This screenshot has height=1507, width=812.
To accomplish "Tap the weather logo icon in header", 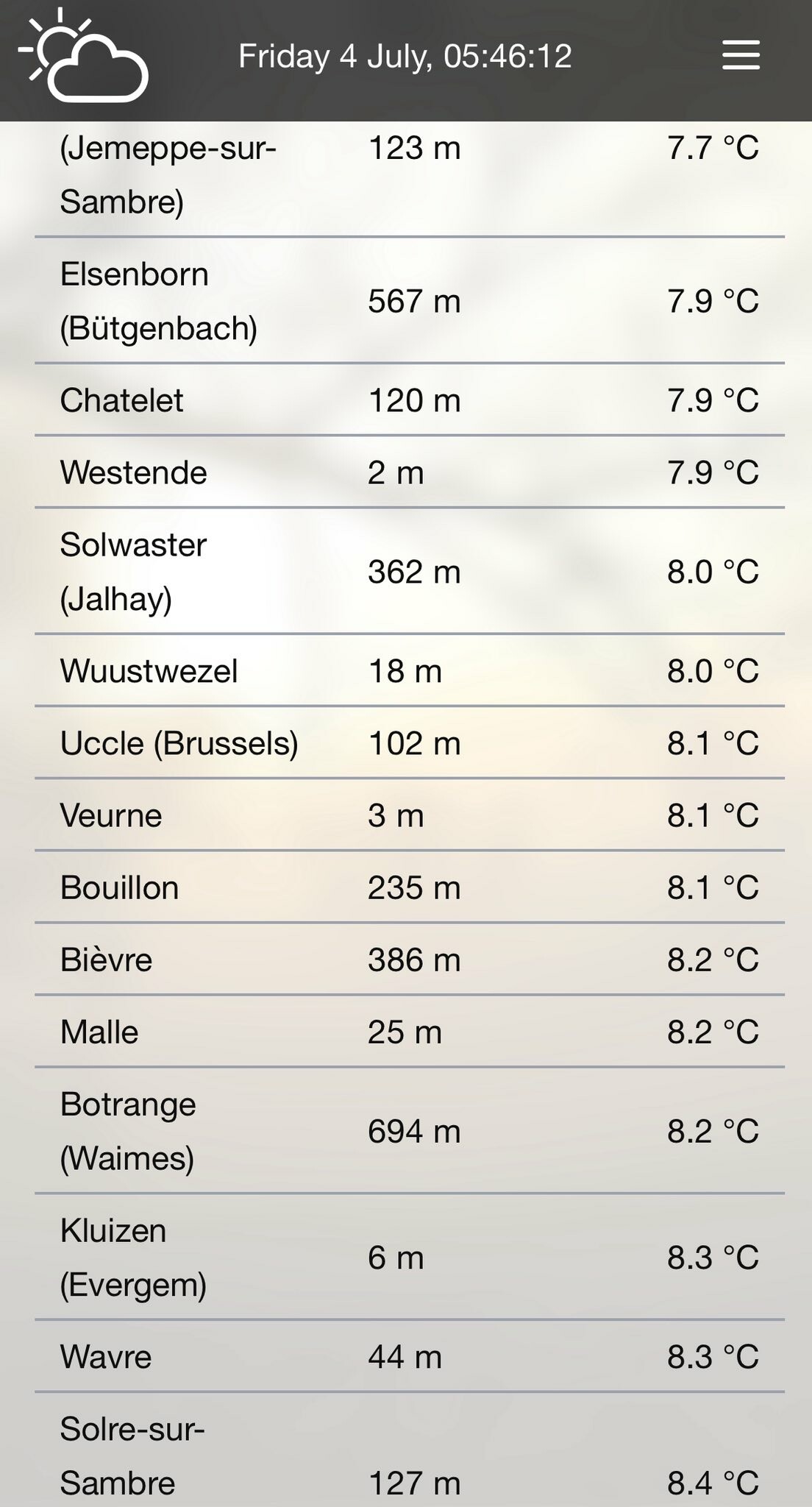I will click(x=83, y=57).
